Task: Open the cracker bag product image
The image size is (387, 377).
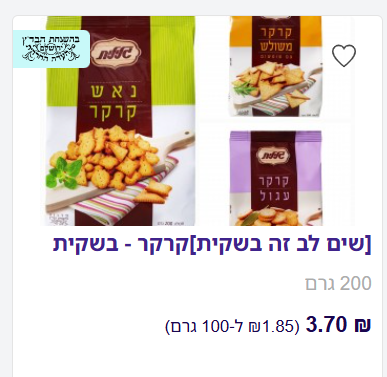Action: coord(198,121)
